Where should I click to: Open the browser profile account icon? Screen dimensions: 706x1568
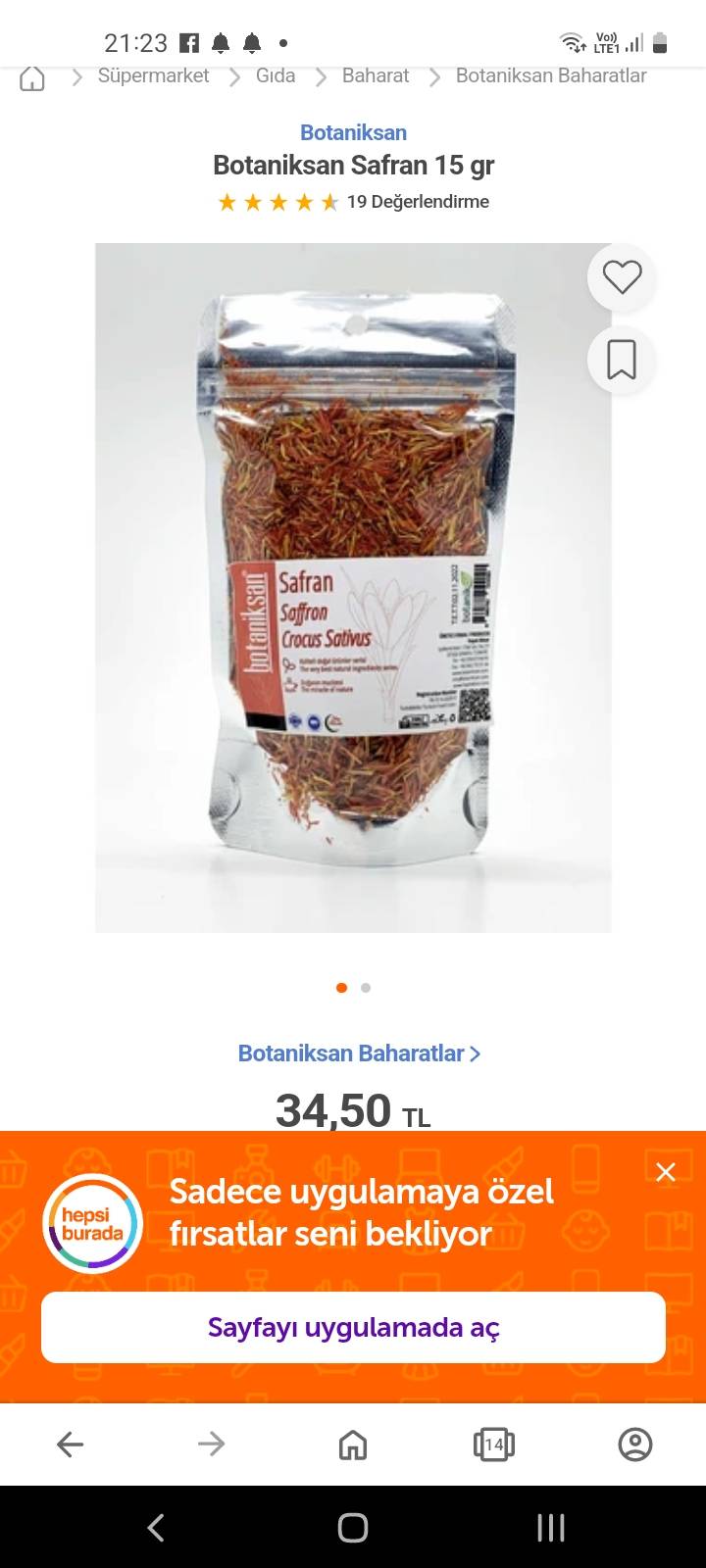[635, 1444]
